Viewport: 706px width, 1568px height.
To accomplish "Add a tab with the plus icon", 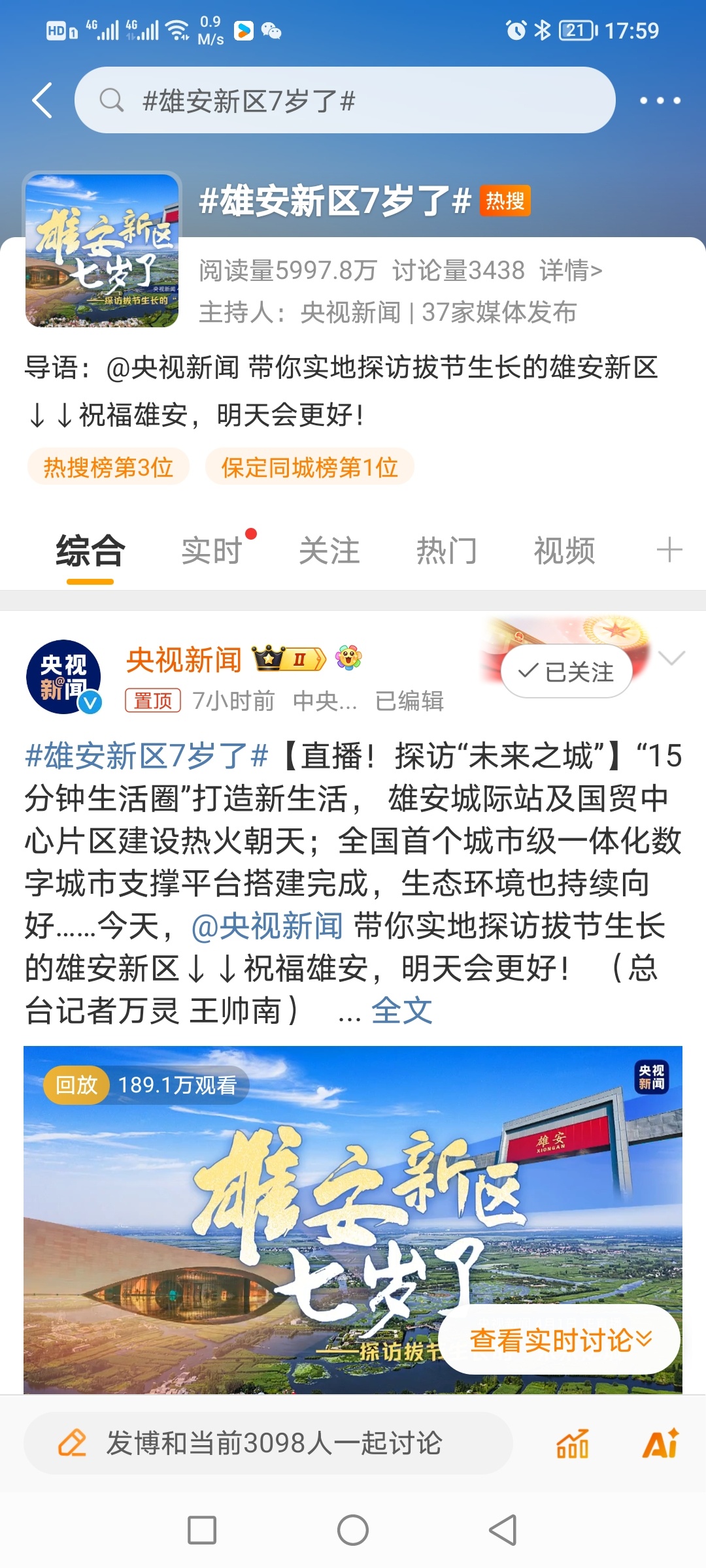I will pyautogui.click(x=669, y=550).
